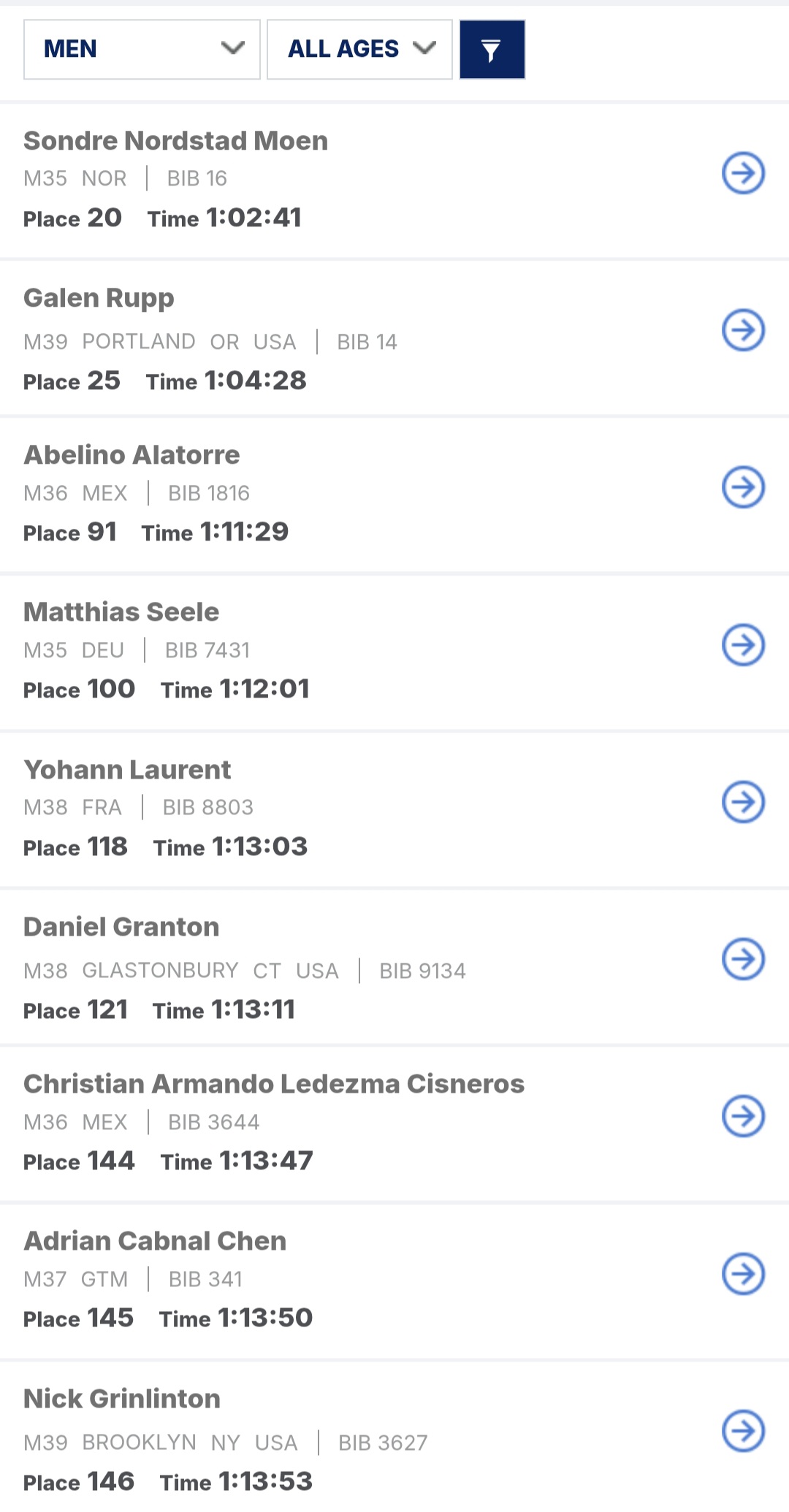
Task: Tap the arrow icon beside Daniel Granton
Action: 743,959
